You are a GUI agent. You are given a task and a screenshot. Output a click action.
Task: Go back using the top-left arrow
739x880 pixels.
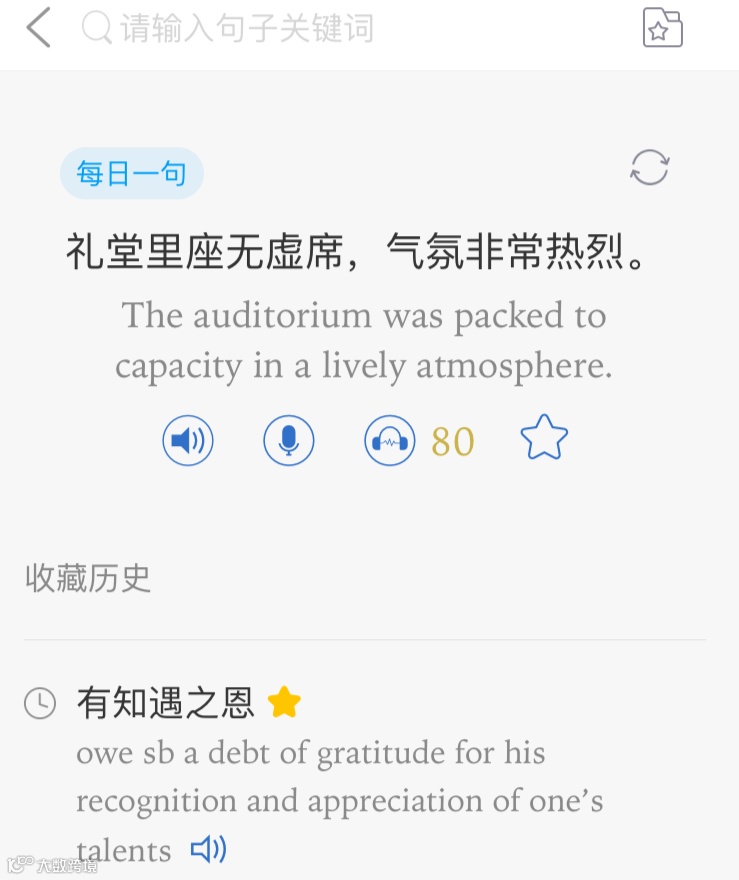coord(38,28)
